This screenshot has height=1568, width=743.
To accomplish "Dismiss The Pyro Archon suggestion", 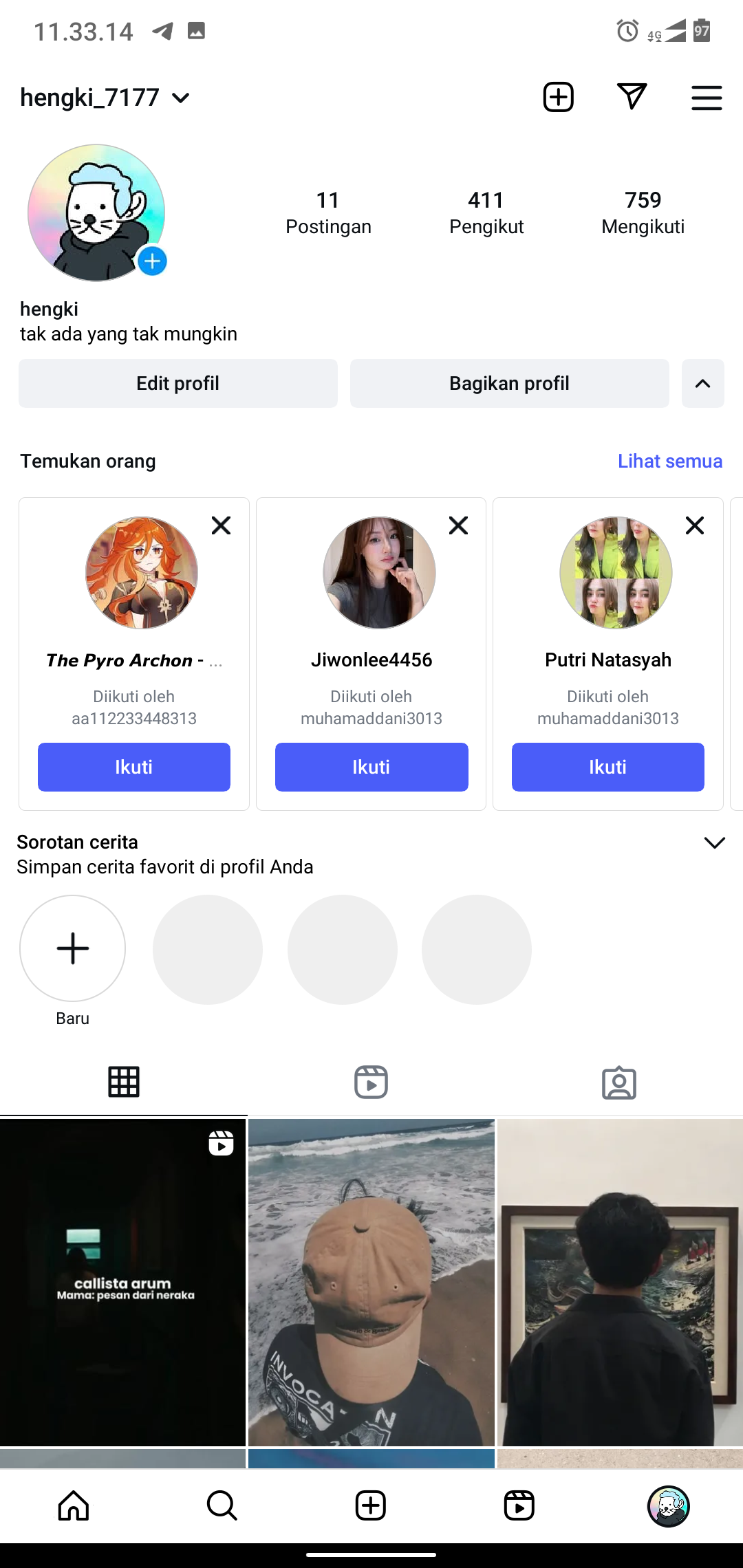I will [221, 525].
